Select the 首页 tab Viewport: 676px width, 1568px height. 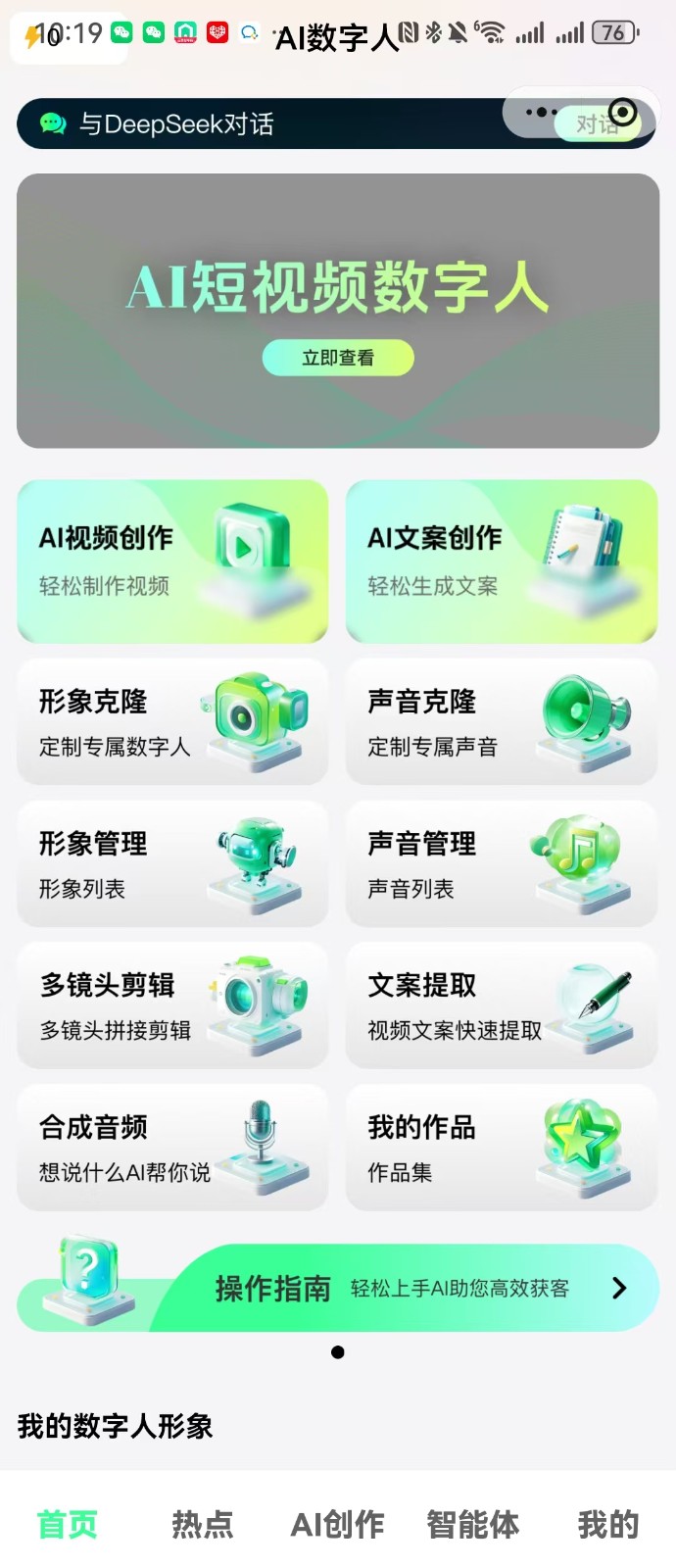(x=68, y=1525)
